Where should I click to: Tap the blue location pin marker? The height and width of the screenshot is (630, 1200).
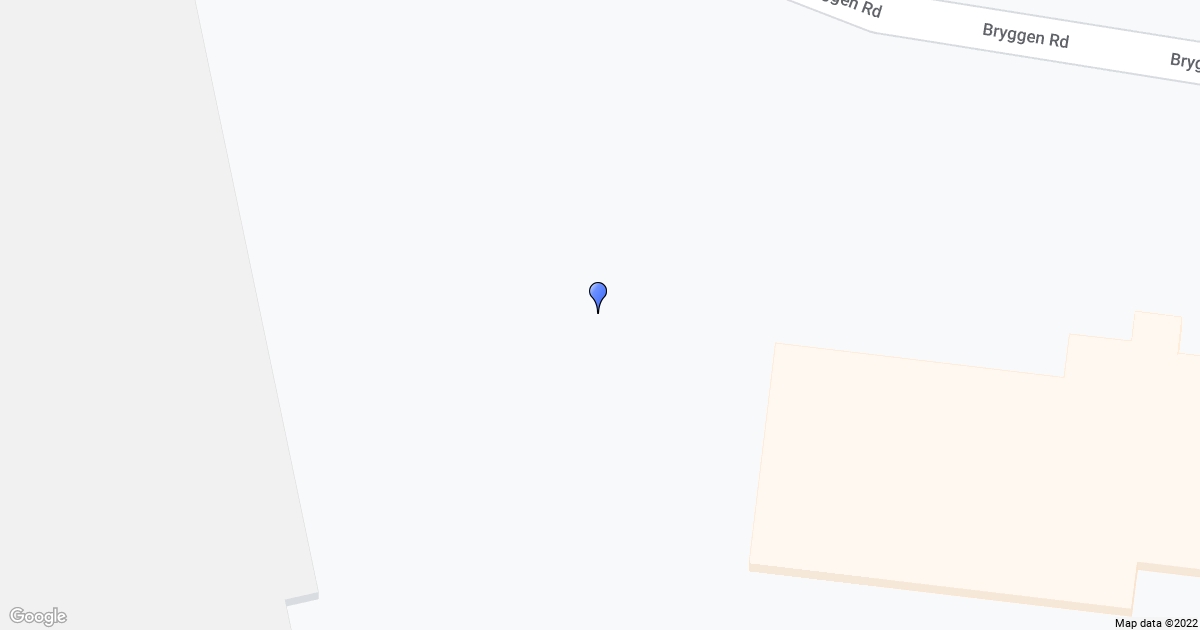[598, 295]
